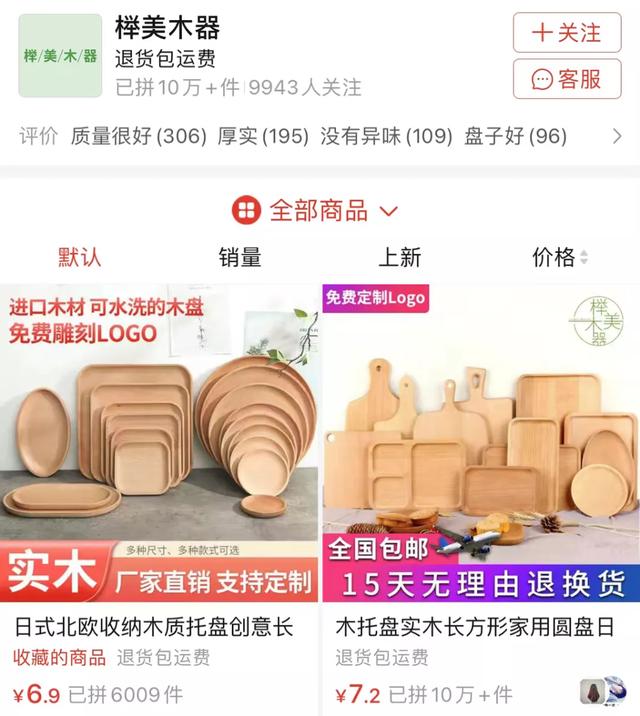Select the 厚实 (195) review tag

point(265,136)
